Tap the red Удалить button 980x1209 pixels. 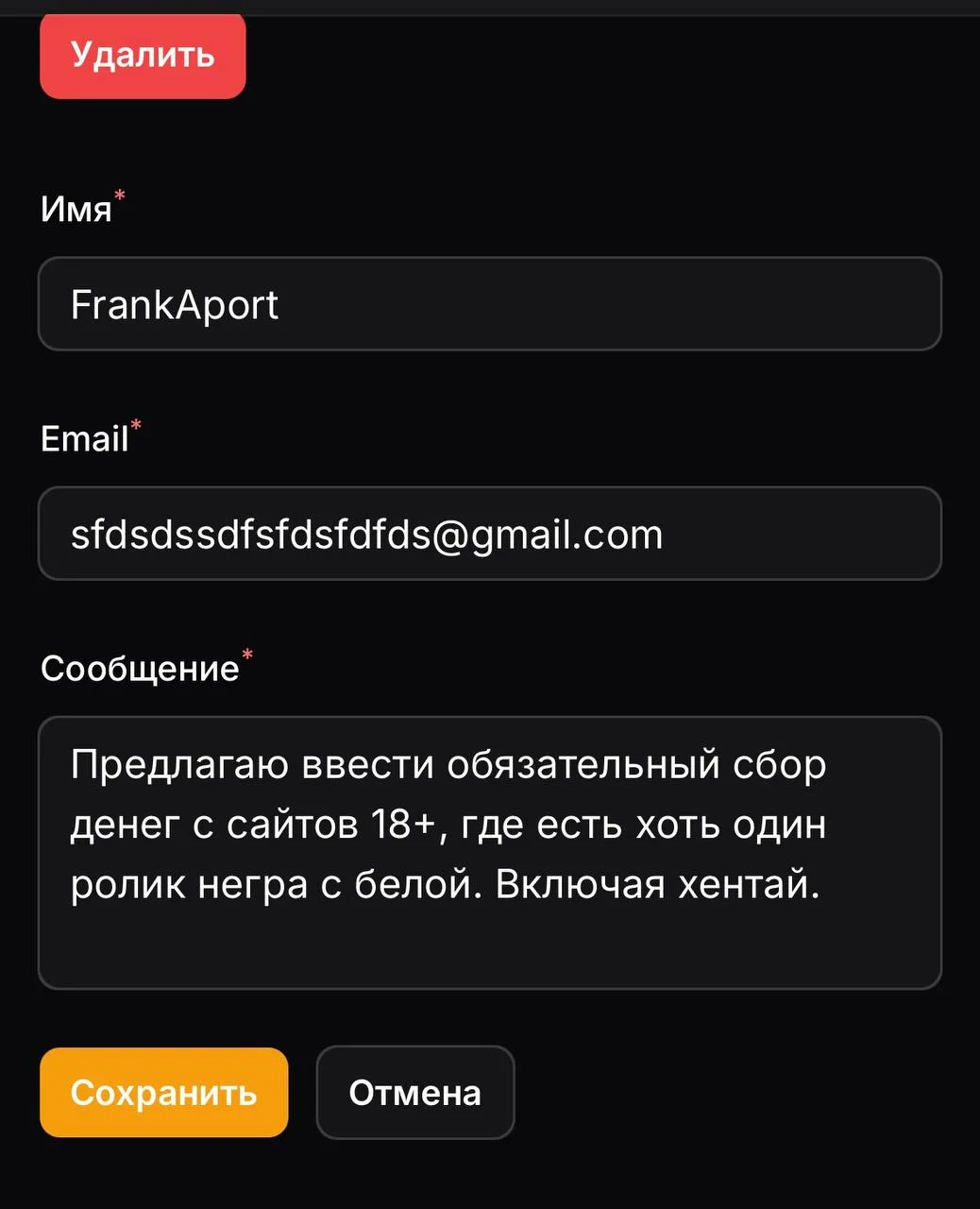point(143,56)
